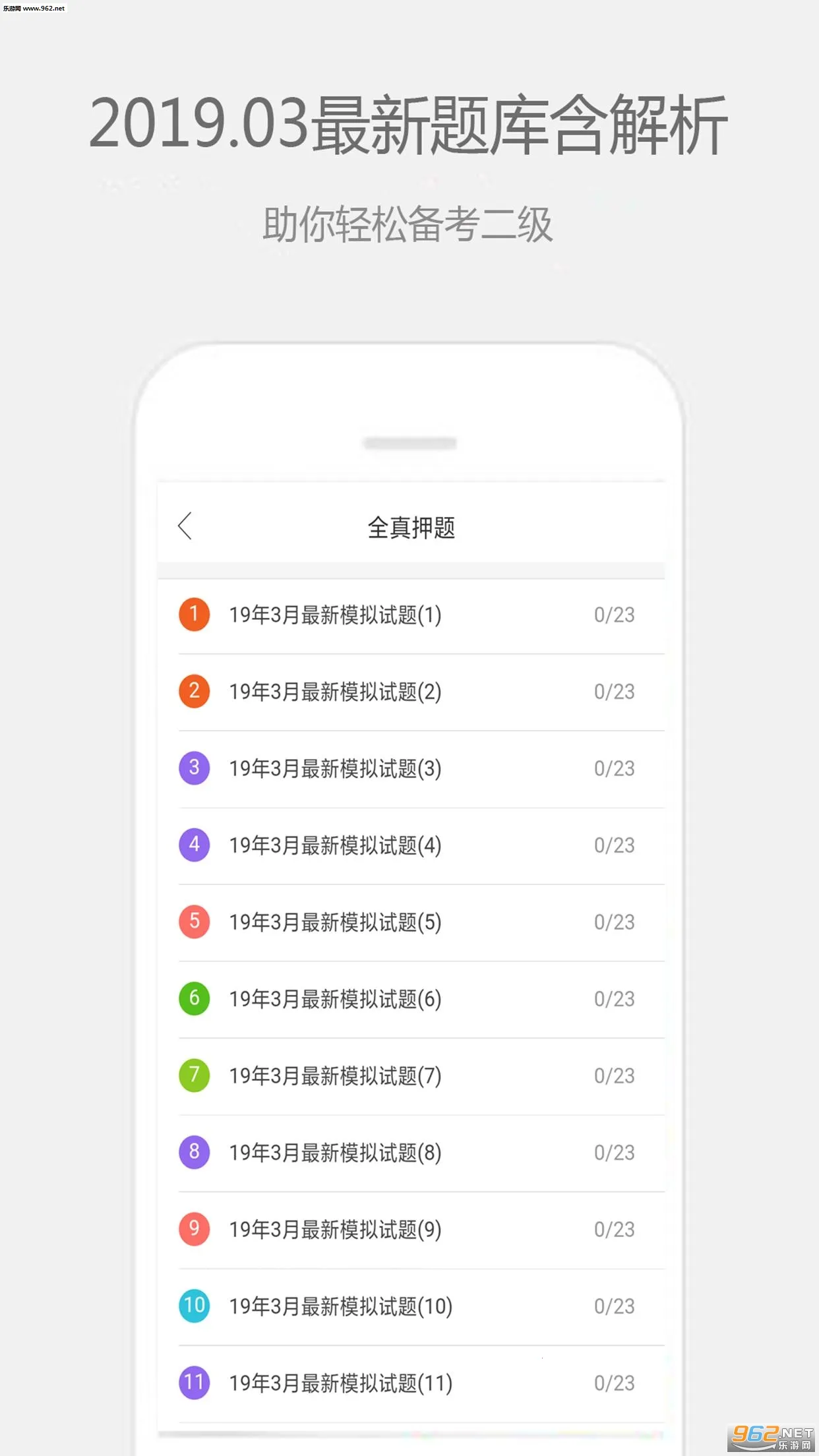819x1456 pixels.
Task: Open 19年3月最新模拟试题(5)
Action: point(335,923)
